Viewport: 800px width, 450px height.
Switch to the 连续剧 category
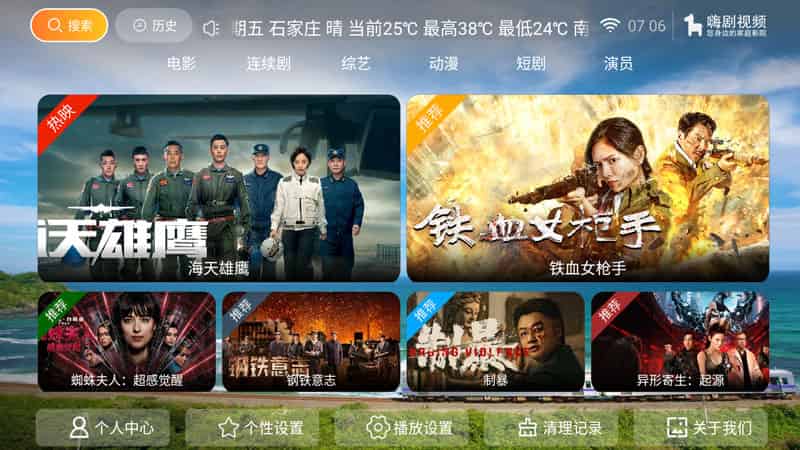click(x=268, y=64)
